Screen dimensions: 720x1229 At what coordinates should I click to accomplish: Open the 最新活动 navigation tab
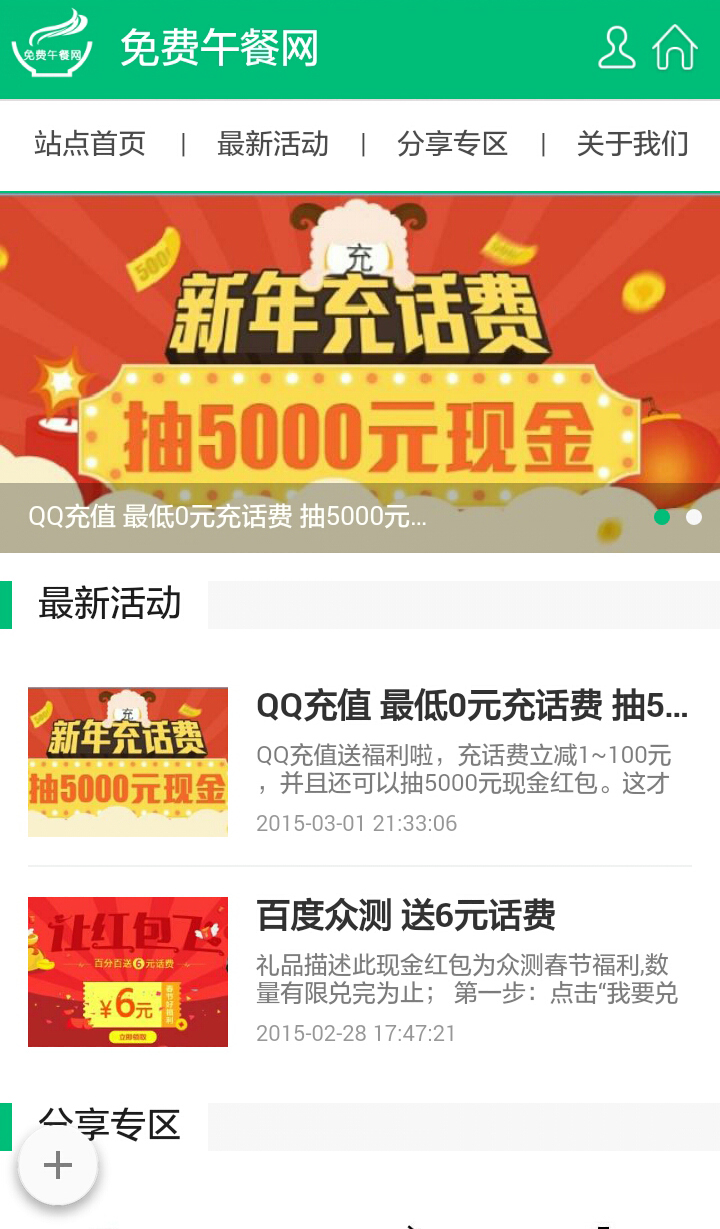pos(273,144)
